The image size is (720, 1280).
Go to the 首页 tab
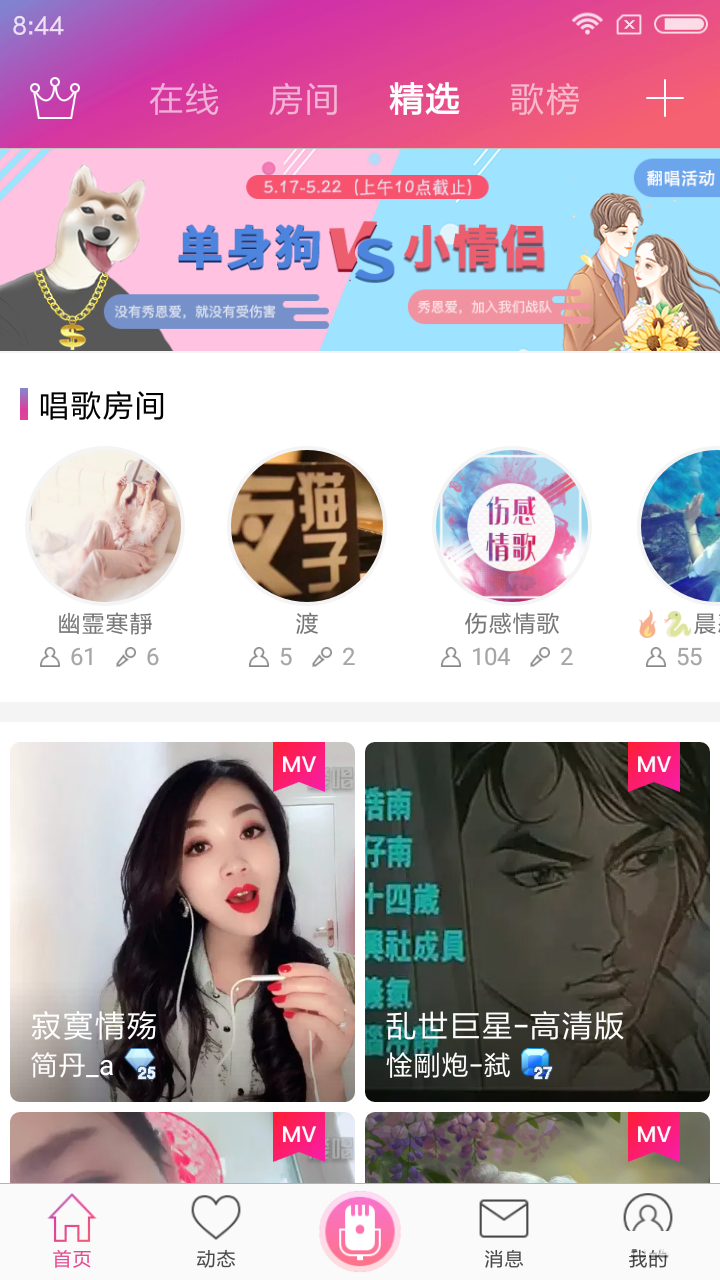coord(72,1232)
